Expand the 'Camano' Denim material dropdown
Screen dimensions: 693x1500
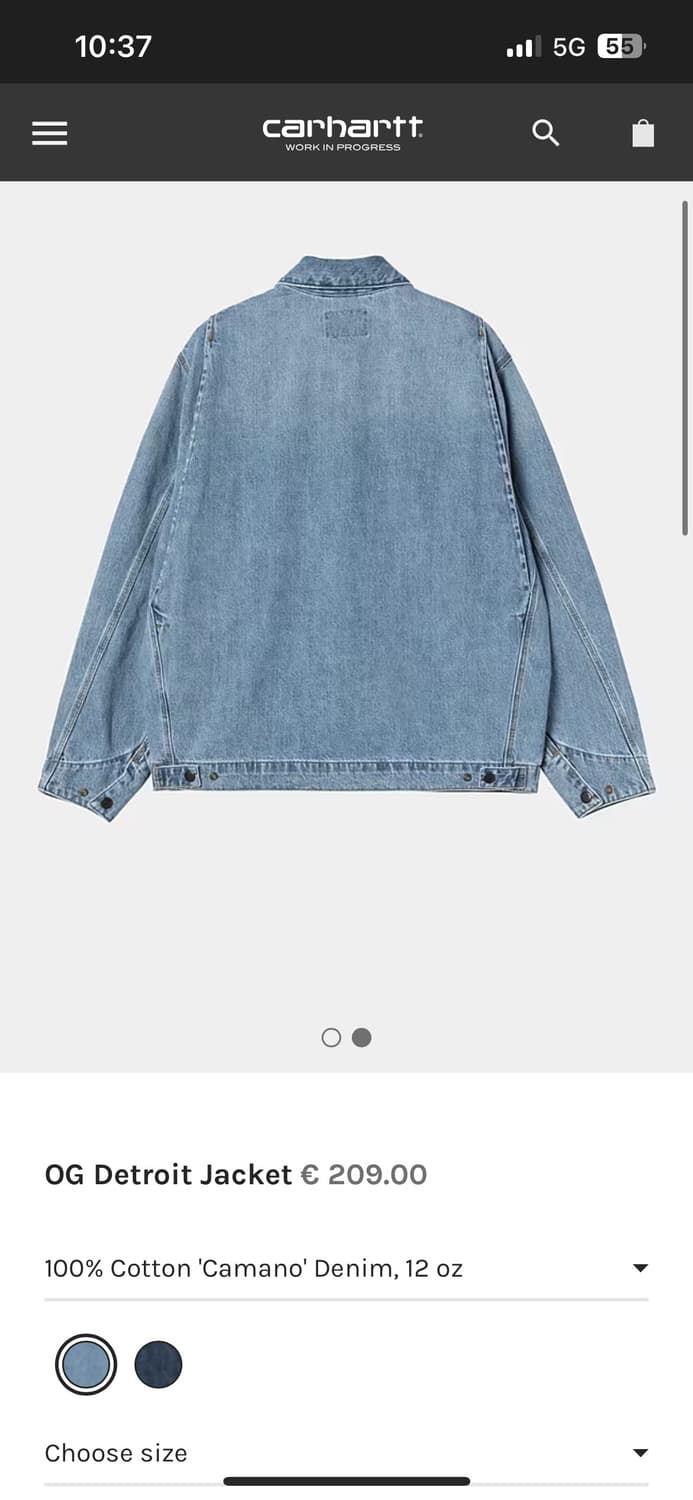[346, 1268]
